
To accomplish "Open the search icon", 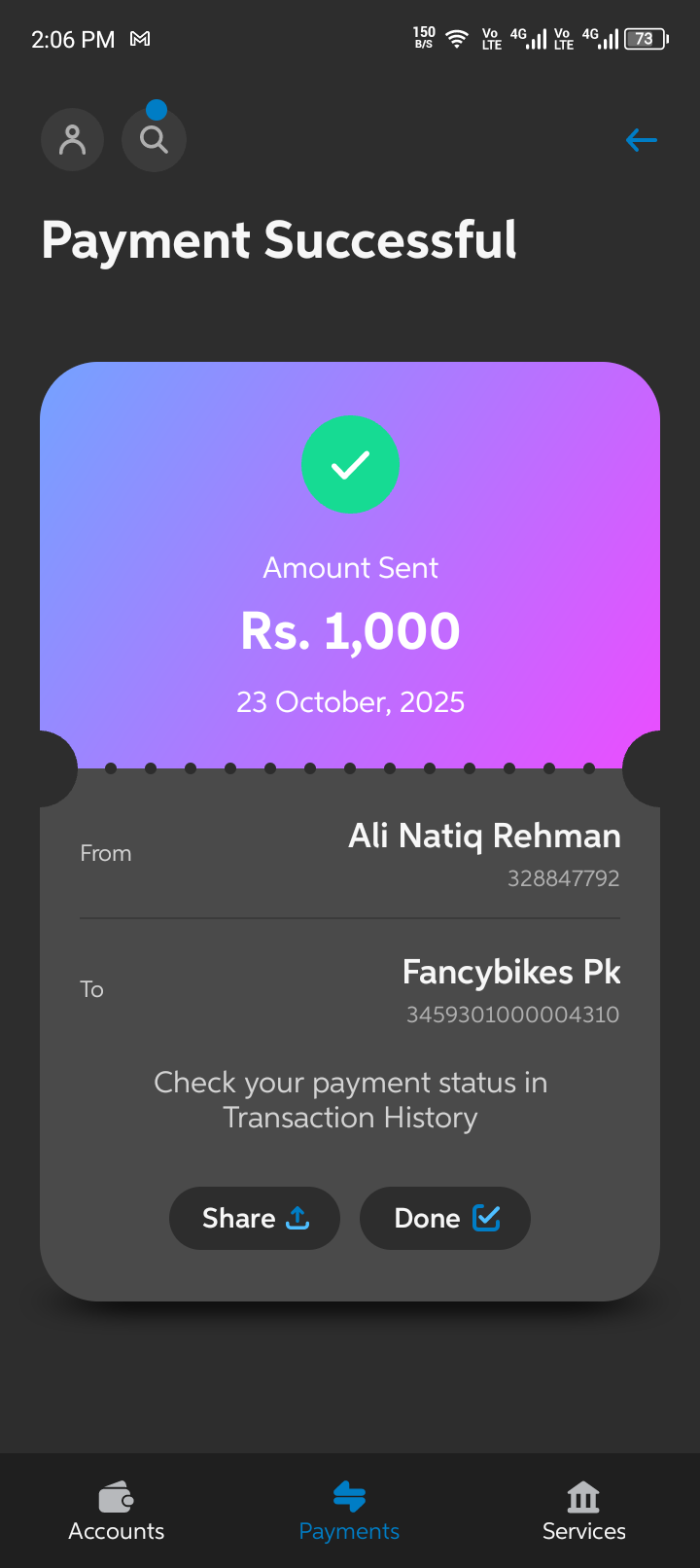I will point(154,140).
